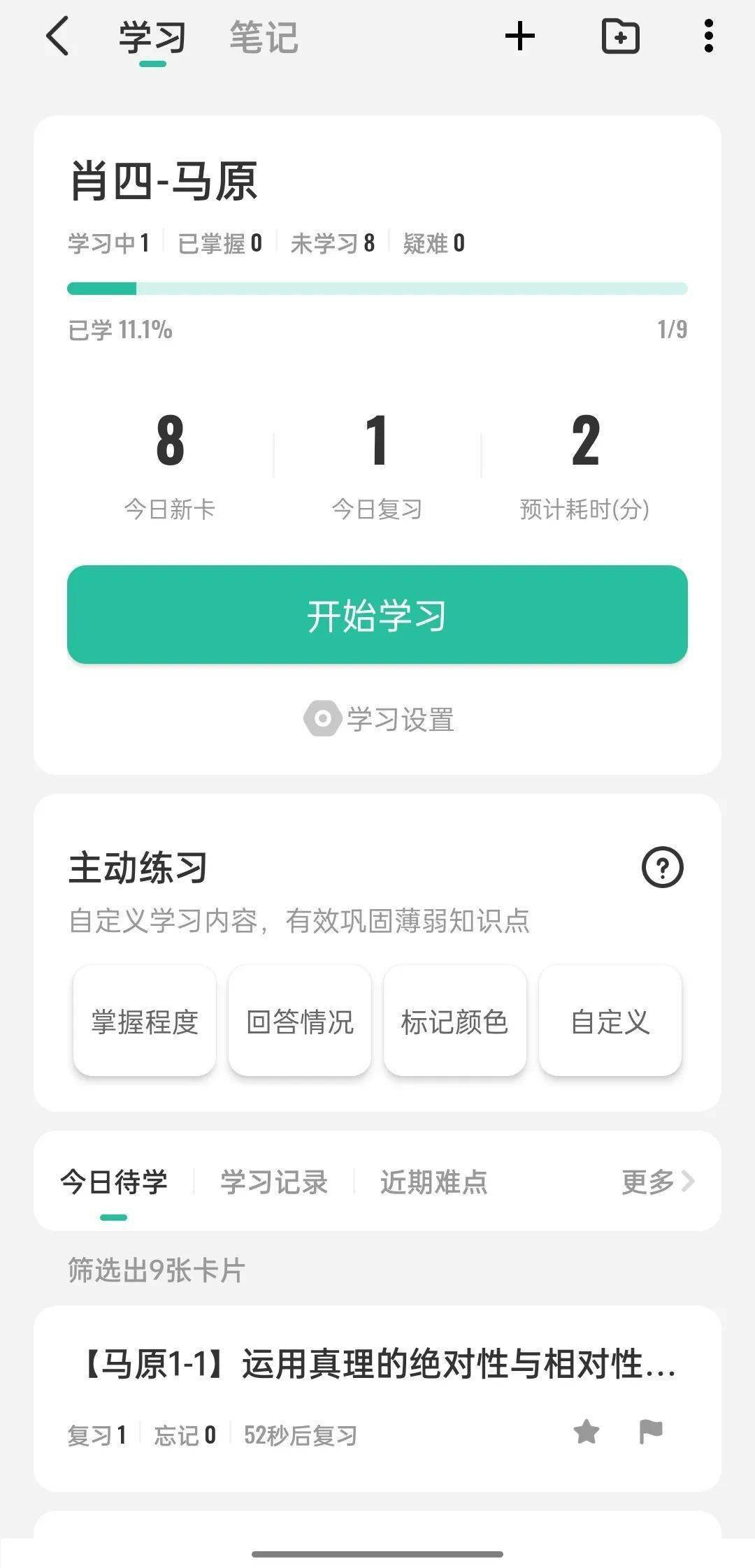755x1568 pixels.
Task: Flag the 【马原1-1】 card
Action: click(651, 1432)
